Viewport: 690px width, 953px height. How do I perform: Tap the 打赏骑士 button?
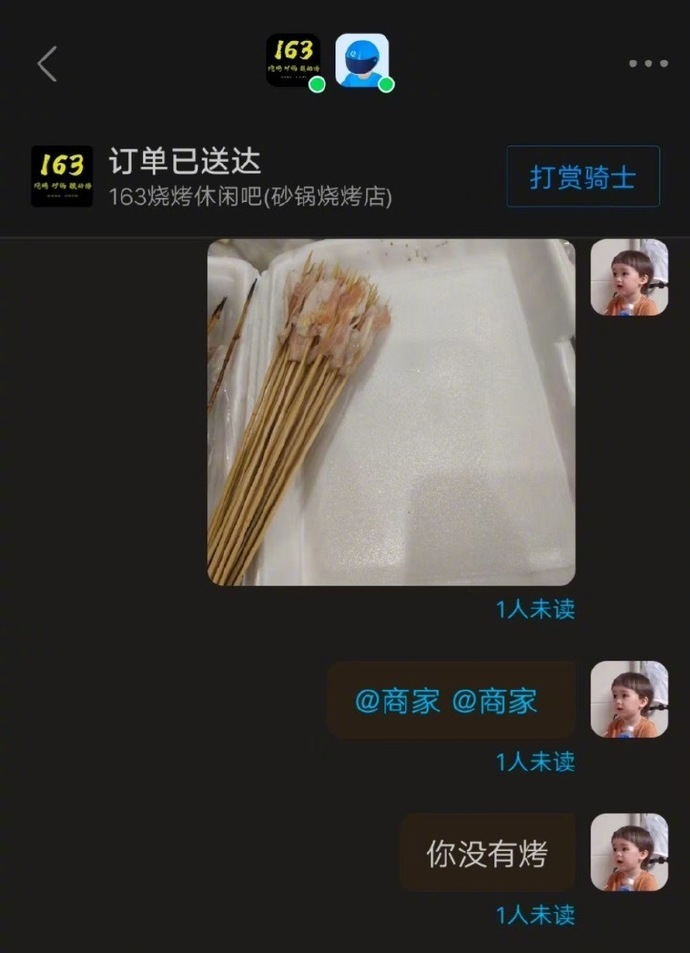click(582, 177)
